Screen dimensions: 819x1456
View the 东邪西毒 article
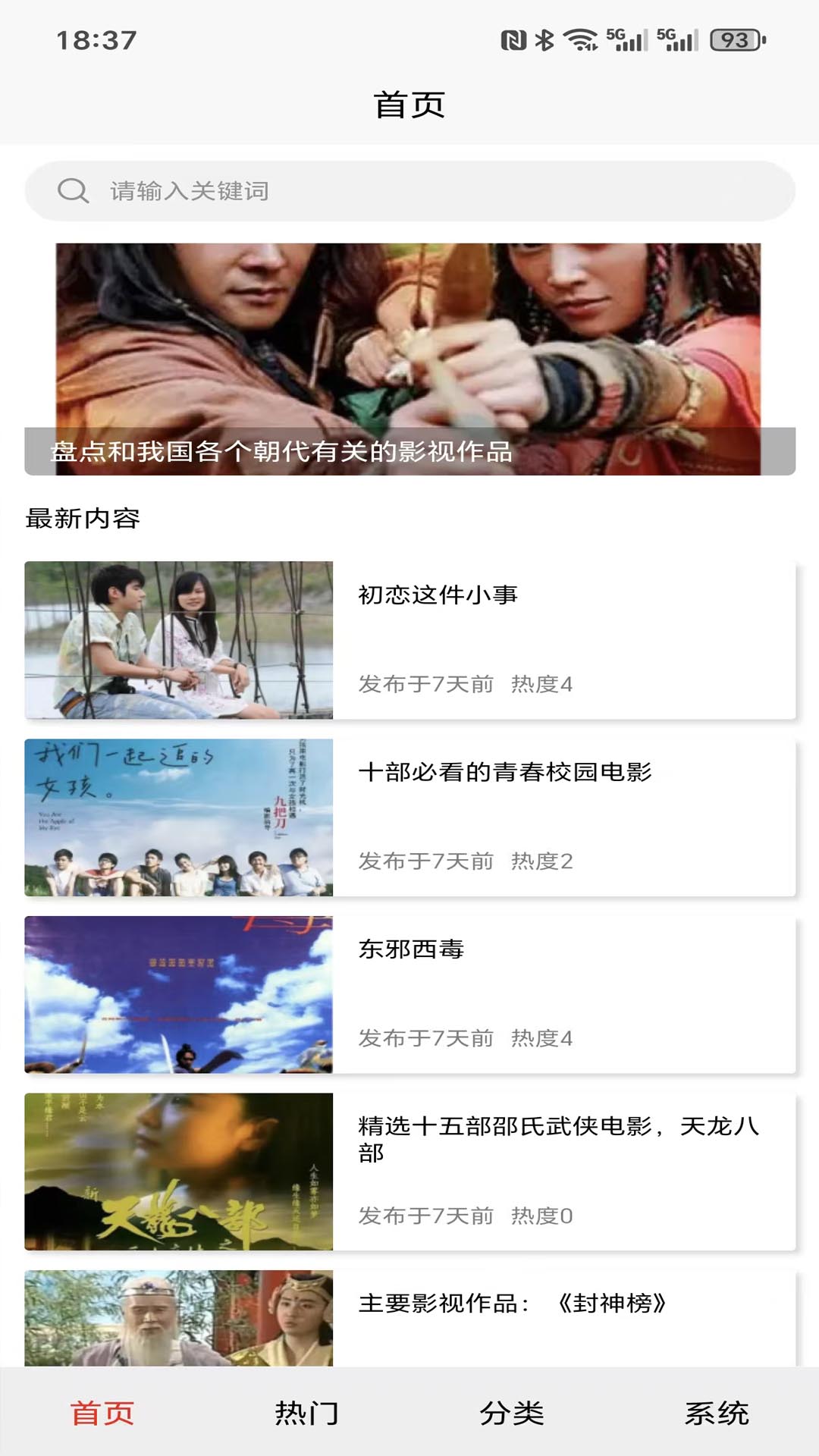click(x=409, y=995)
